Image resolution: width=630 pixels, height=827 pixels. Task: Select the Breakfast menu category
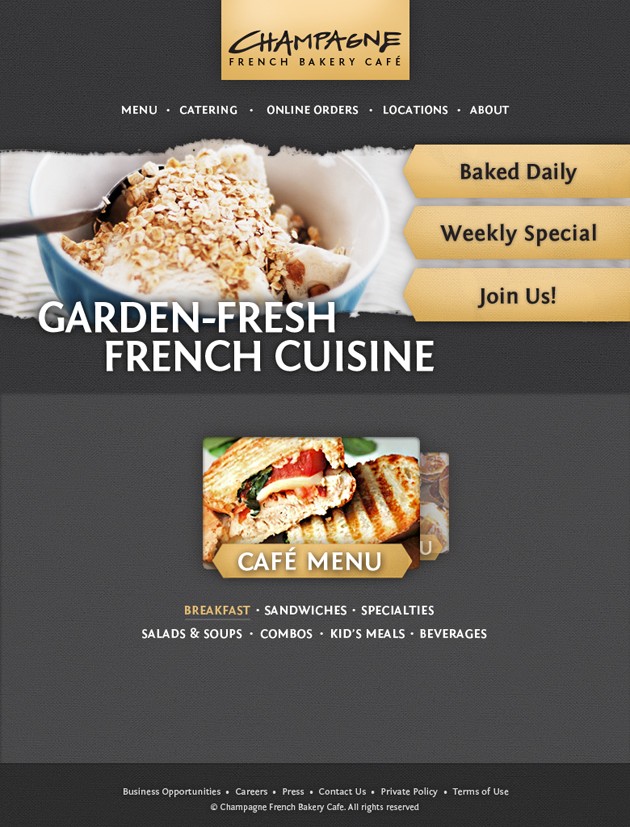[x=217, y=610]
